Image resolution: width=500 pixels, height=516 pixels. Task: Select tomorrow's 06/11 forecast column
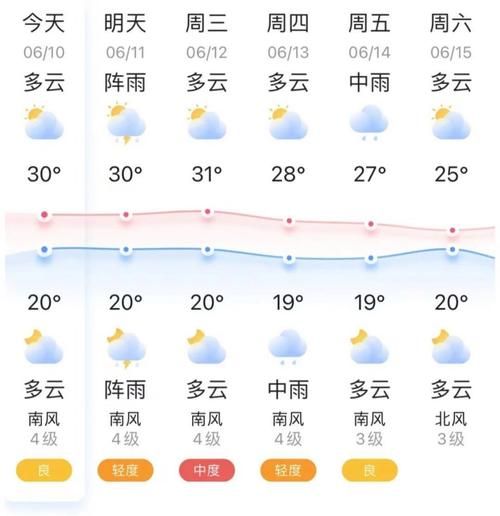tap(125, 248)
